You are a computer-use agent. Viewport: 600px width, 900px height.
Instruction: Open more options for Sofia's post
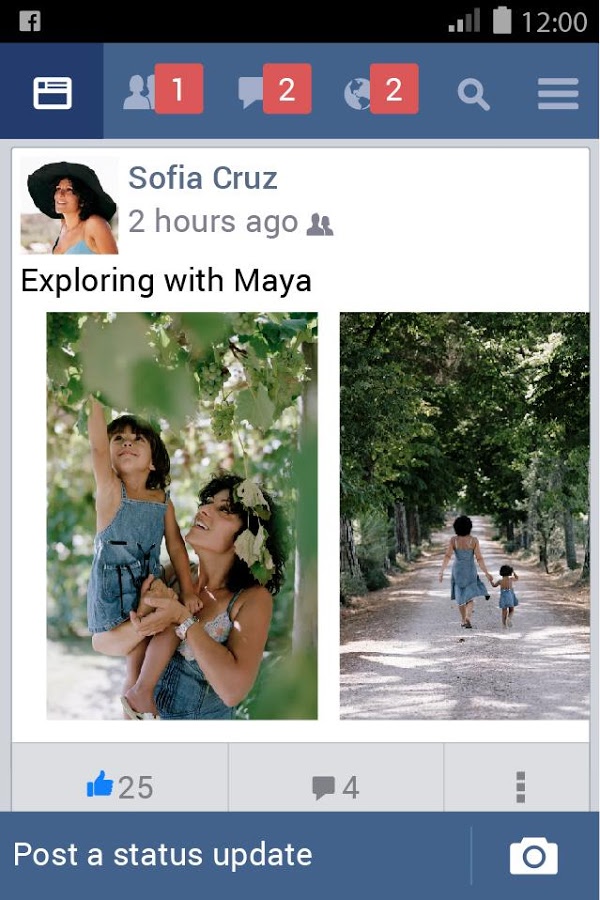(x=520, y=786)
